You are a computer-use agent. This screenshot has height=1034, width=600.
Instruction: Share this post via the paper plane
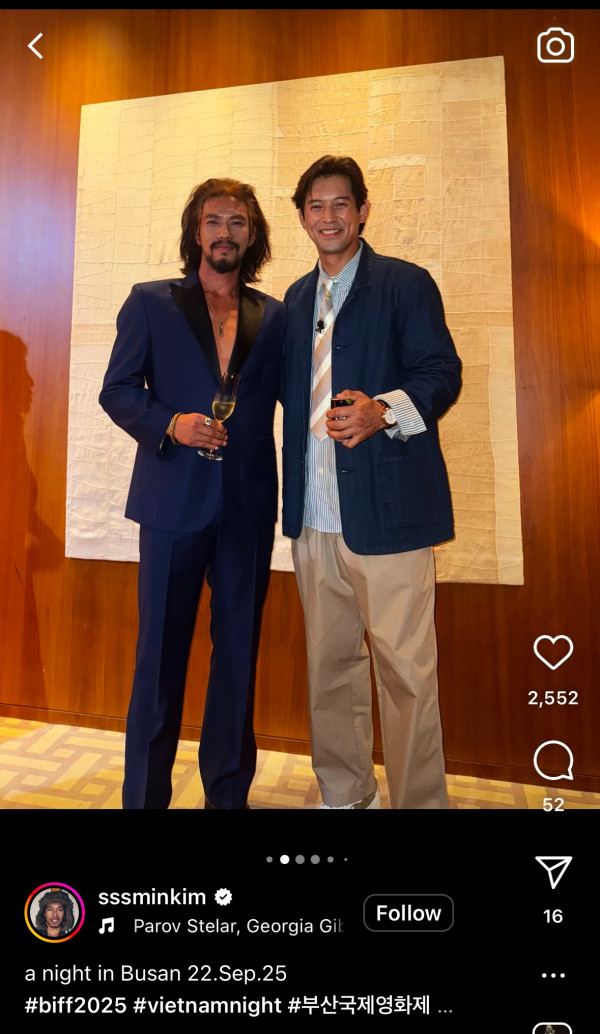pos(553,873)
